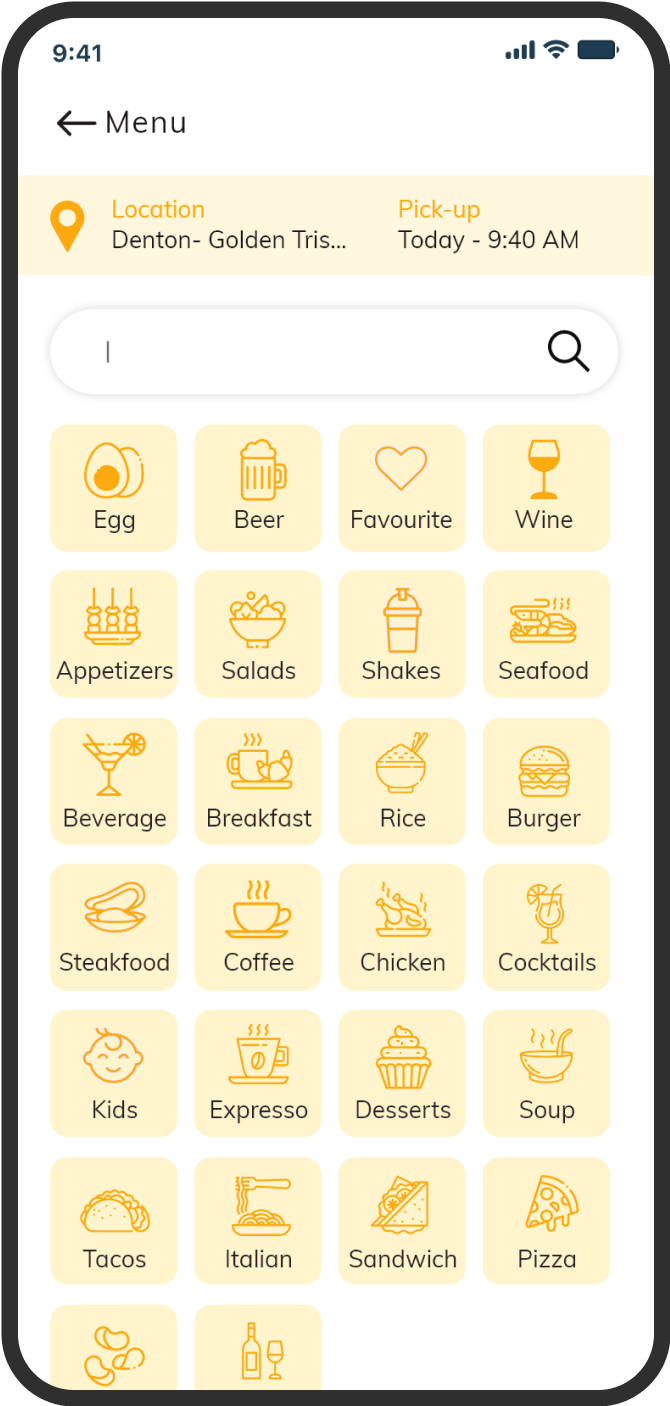Select the Burger category

546,781
